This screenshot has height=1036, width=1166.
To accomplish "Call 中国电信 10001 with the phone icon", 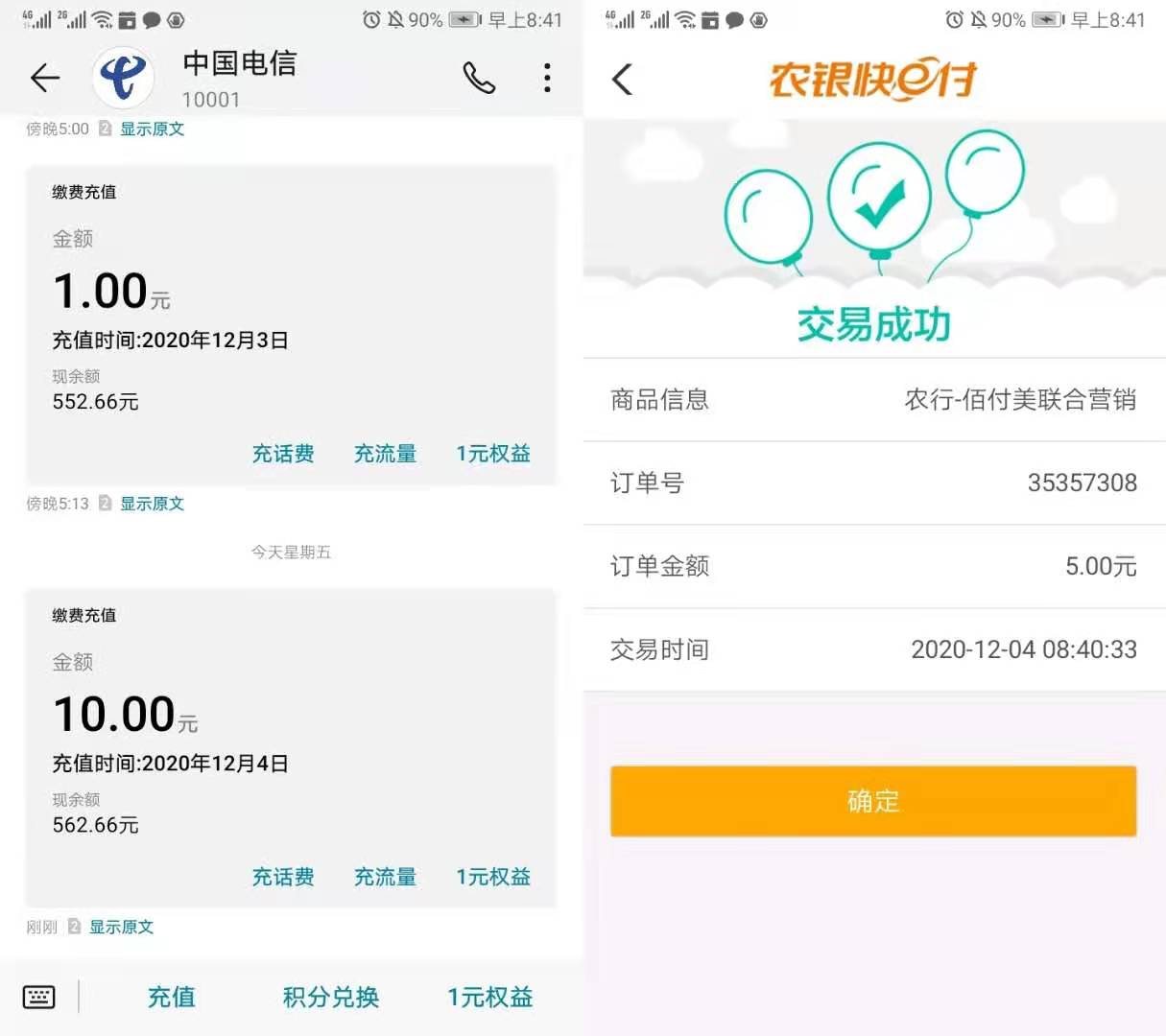I will click(x=479, y=78).
